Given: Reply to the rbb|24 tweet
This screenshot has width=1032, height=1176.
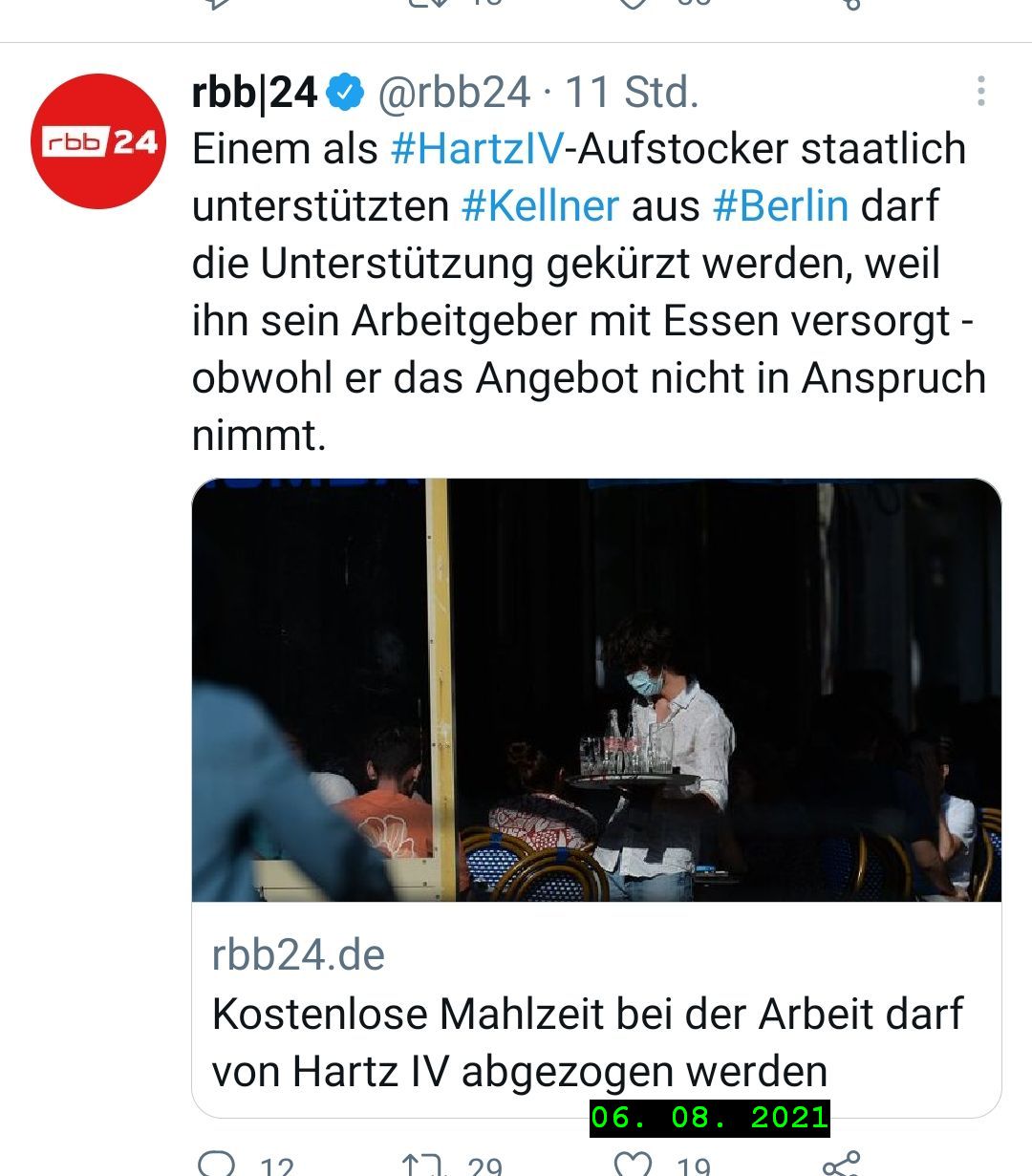Looking at the screenshot, I should pos(218,1165).
